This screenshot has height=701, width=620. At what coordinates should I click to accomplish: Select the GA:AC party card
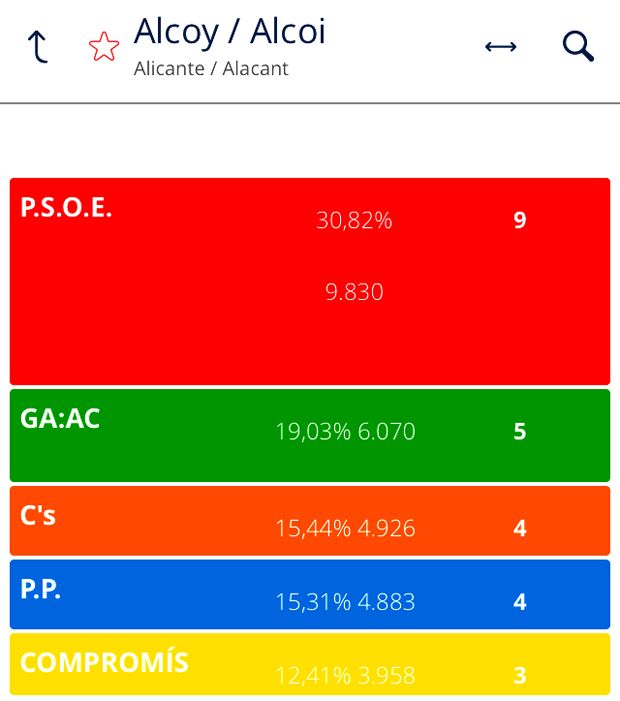tap(310, 435)
